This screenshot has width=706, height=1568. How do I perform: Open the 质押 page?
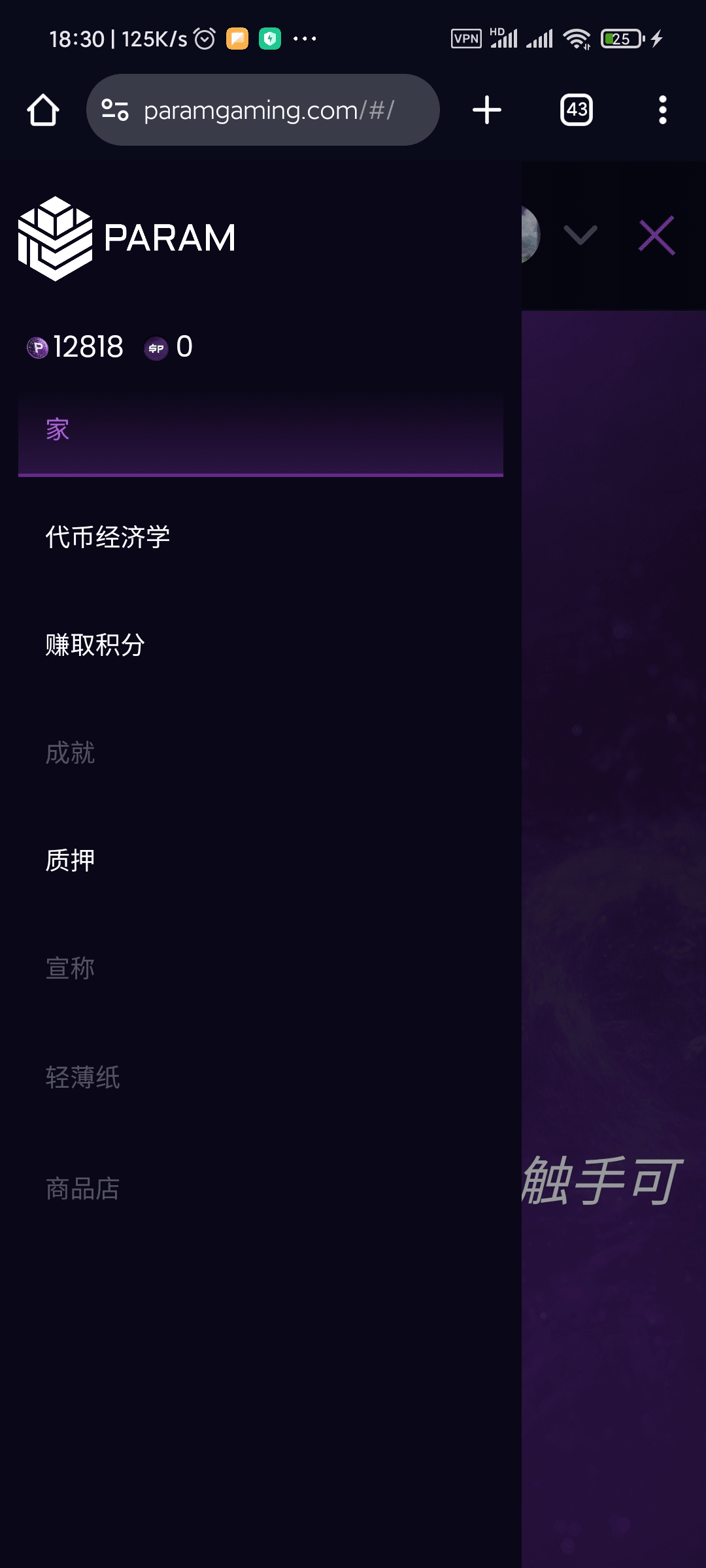click(70, 860)
